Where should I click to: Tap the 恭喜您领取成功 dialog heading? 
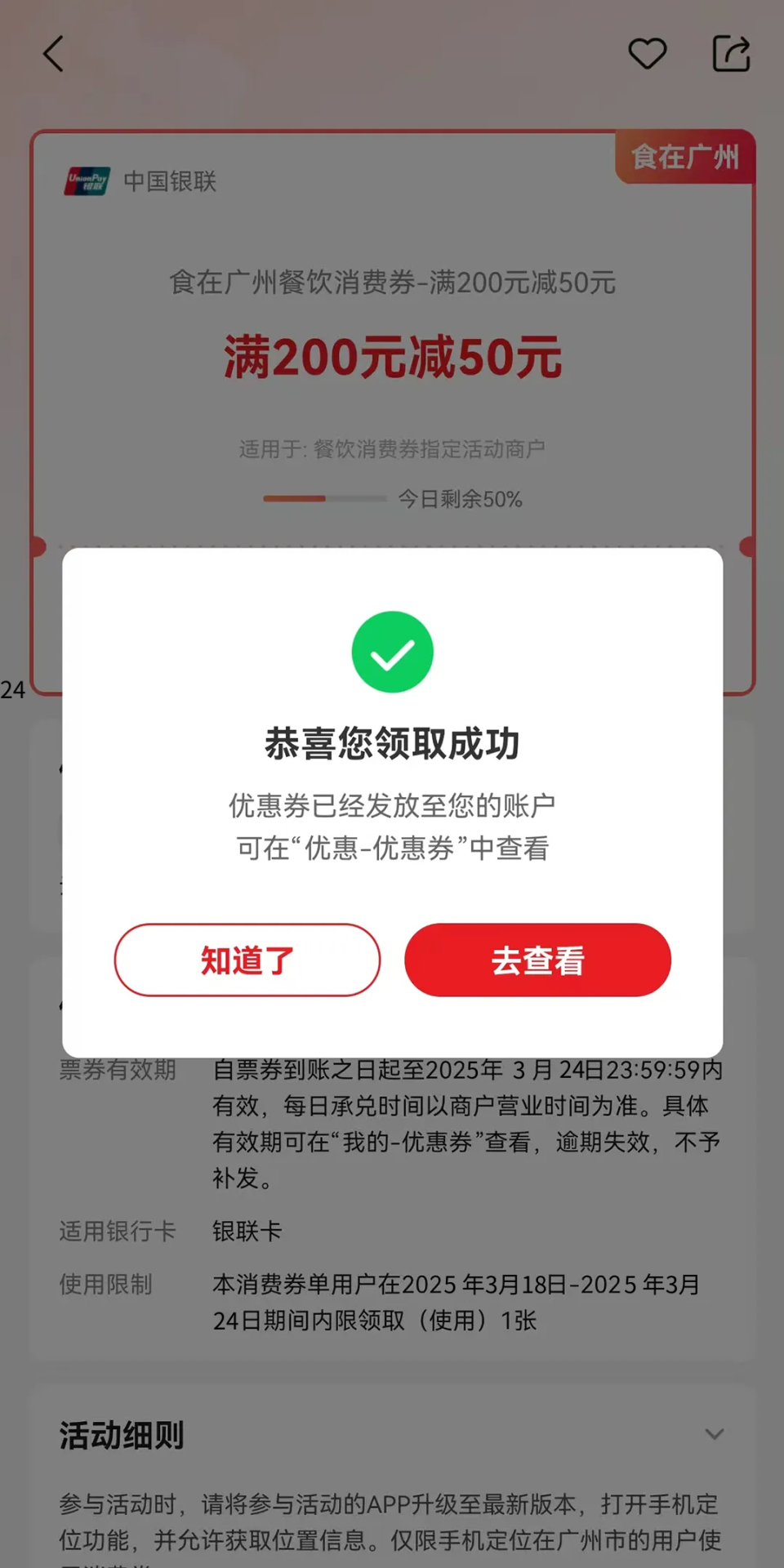tap(392, 744)
